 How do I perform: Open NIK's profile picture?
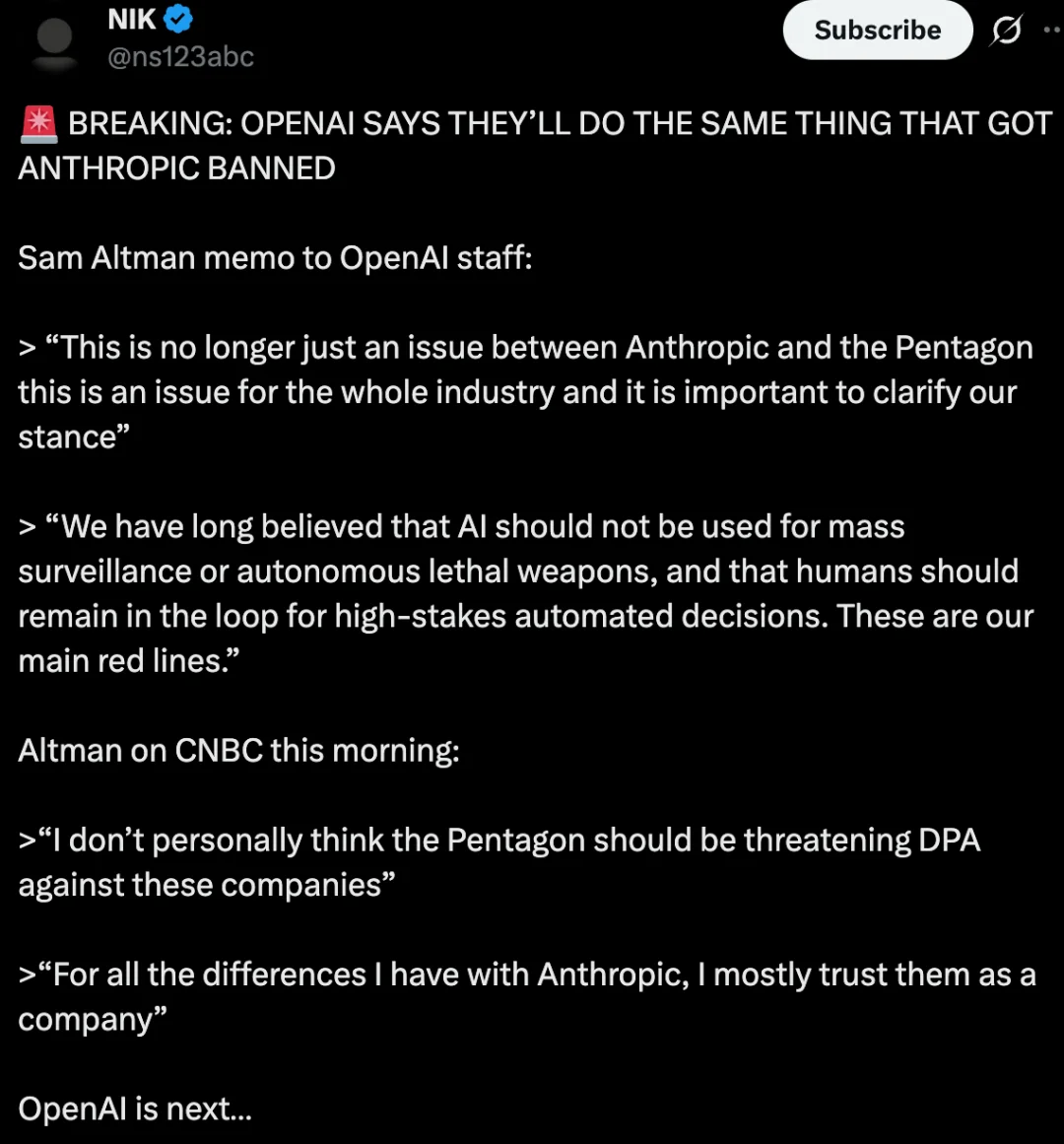tap(54, 39)
